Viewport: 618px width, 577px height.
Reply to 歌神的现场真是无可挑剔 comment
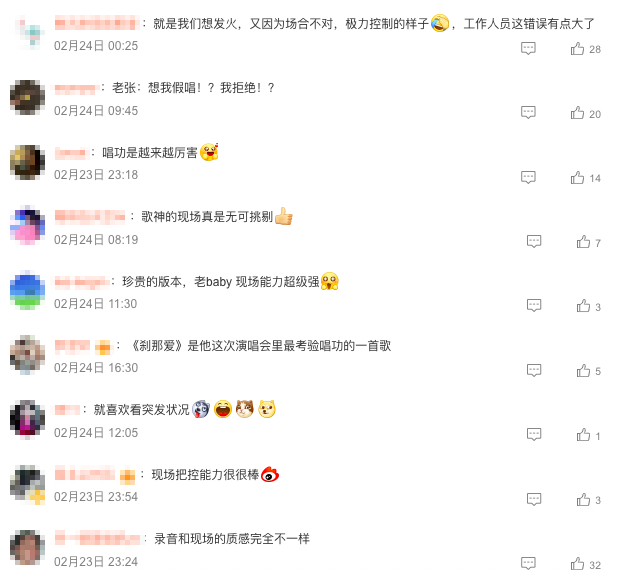click(534, 242)
